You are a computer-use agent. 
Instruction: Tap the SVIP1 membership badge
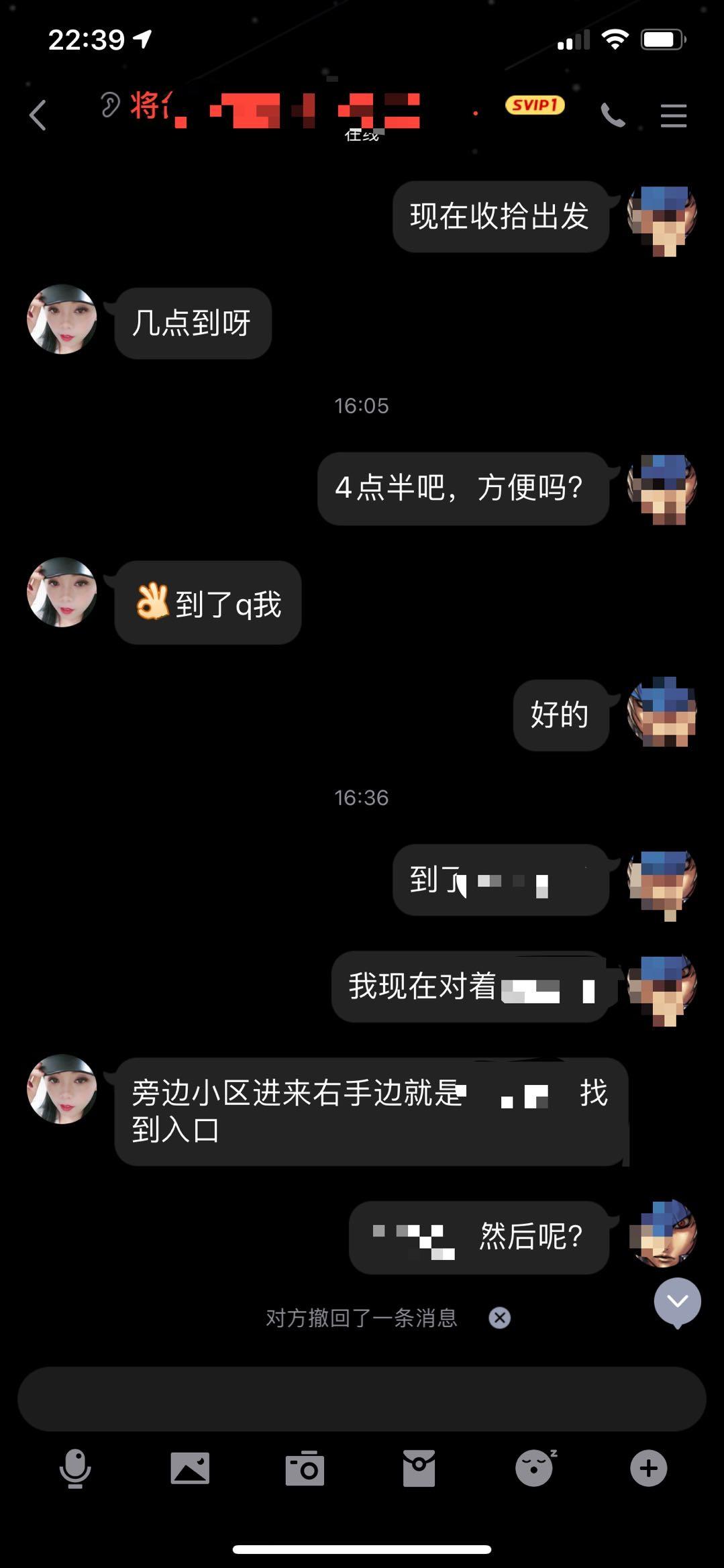535,106
